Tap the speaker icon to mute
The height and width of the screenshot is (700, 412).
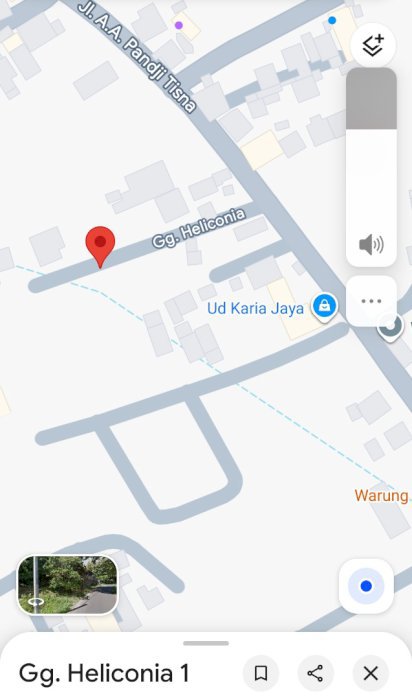(x=371, y=245)
